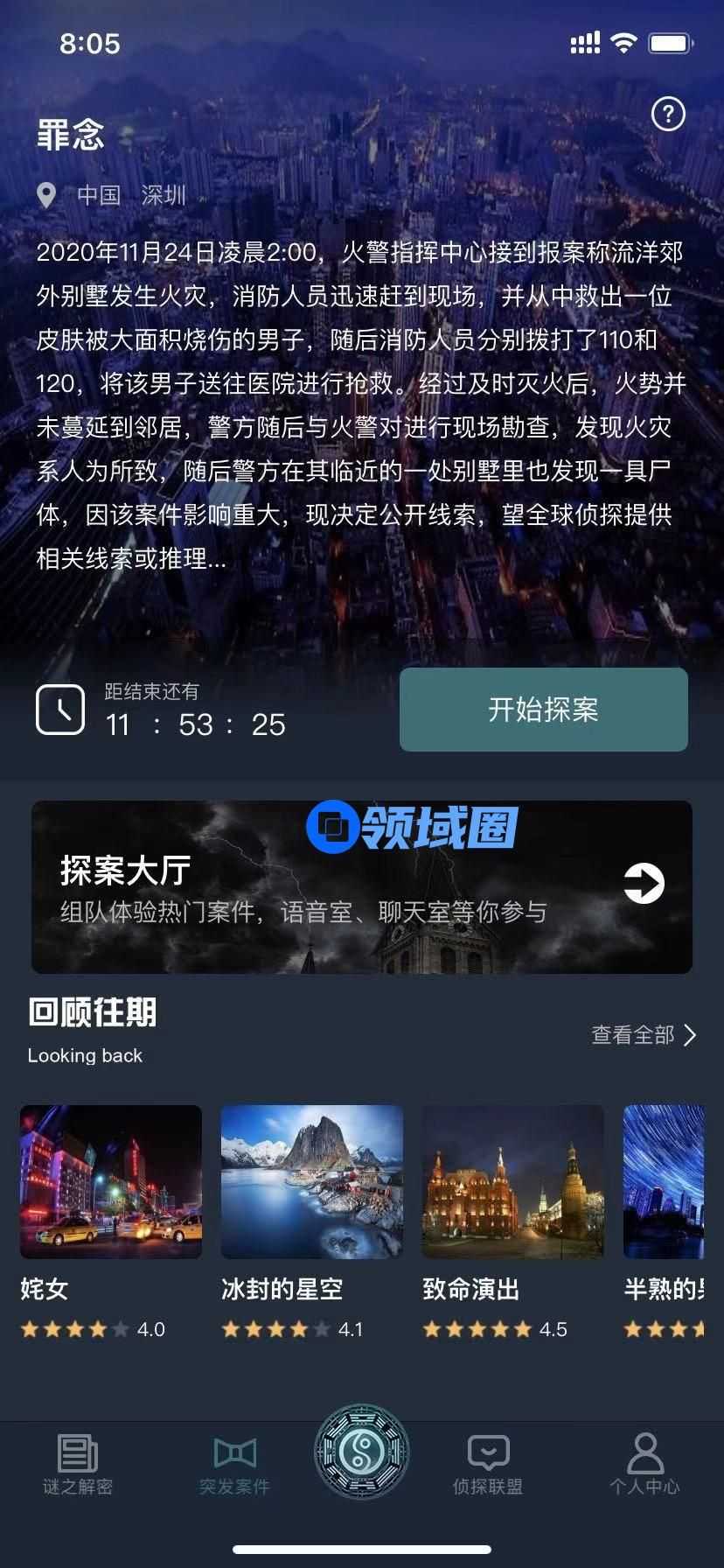The image size is (724, 1568).
Task: Switch to the 谜之解密 tab
Action: (78, 1464)
